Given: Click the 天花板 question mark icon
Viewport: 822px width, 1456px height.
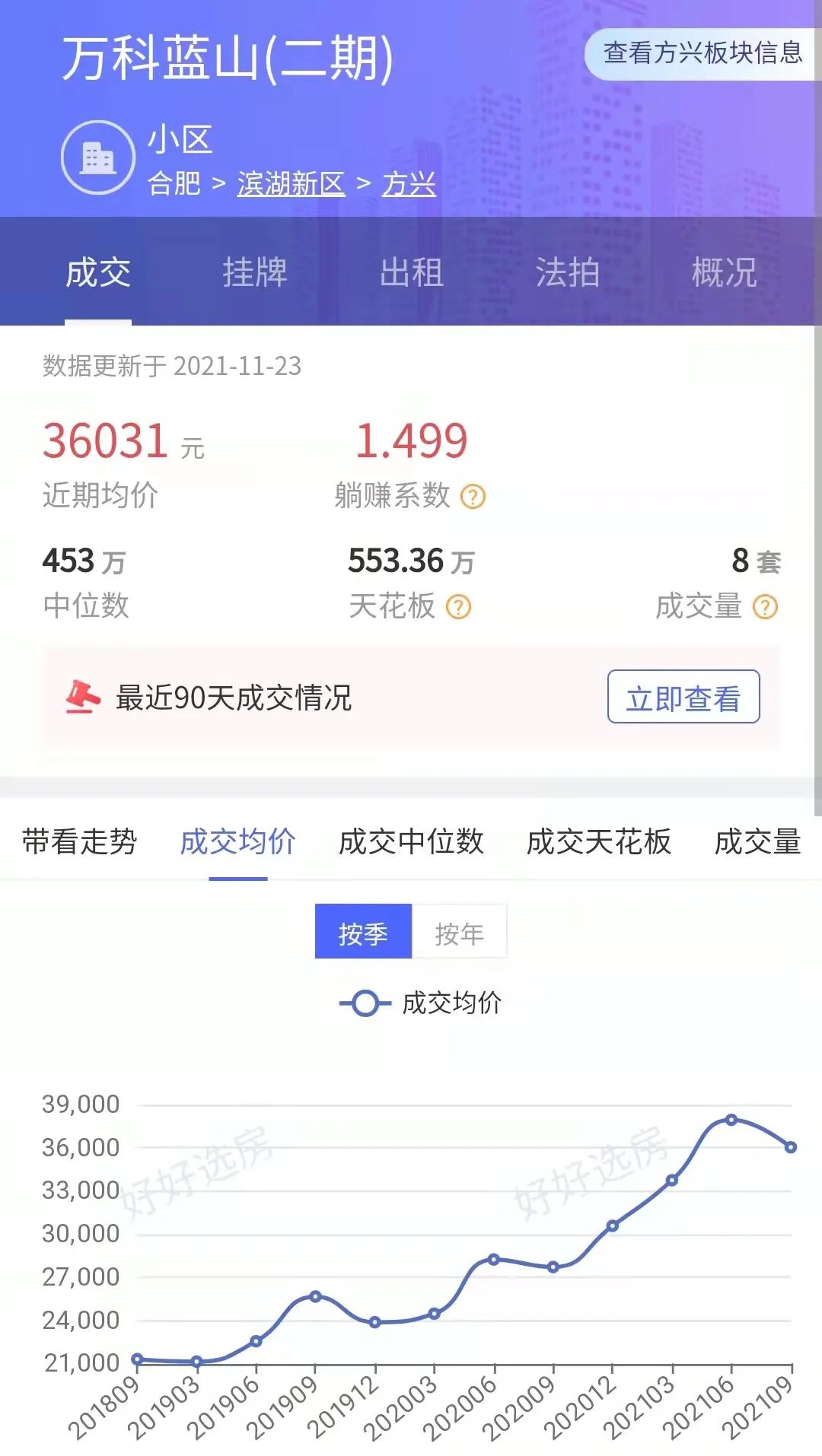Looking at the screenshot, I should (457, 606).
